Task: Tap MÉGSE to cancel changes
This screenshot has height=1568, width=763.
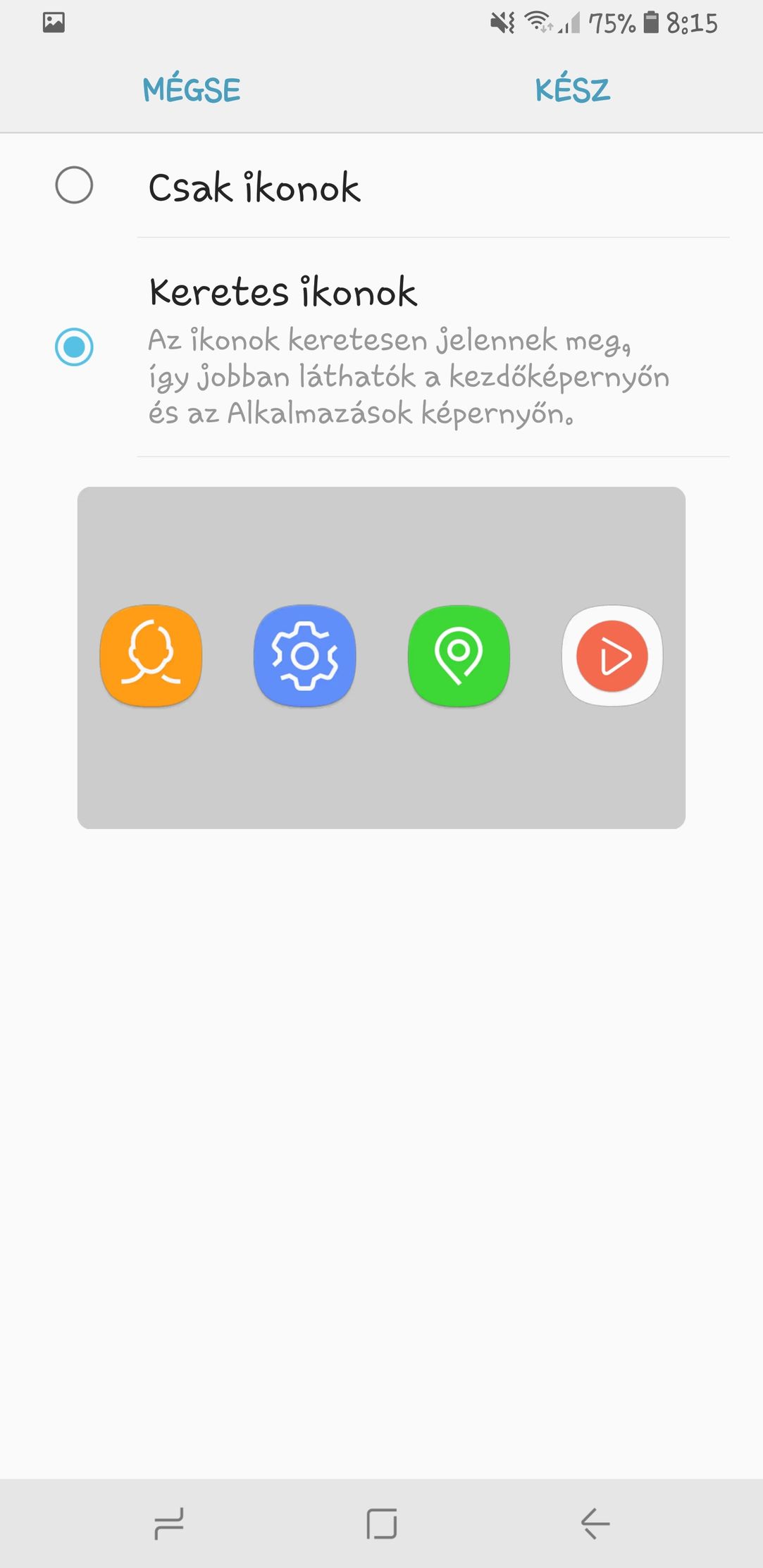Action: 191,90
